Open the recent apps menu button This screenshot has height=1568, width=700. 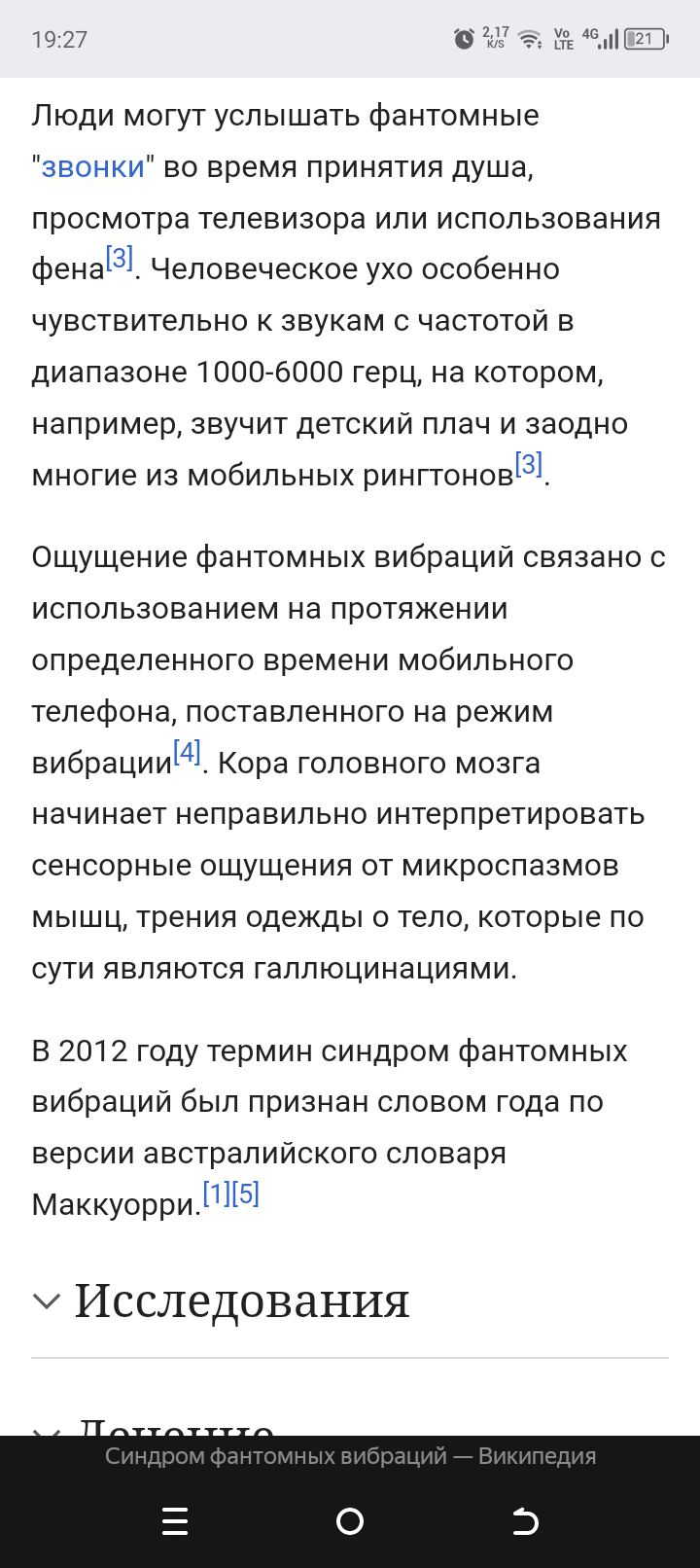point(175,1521)
